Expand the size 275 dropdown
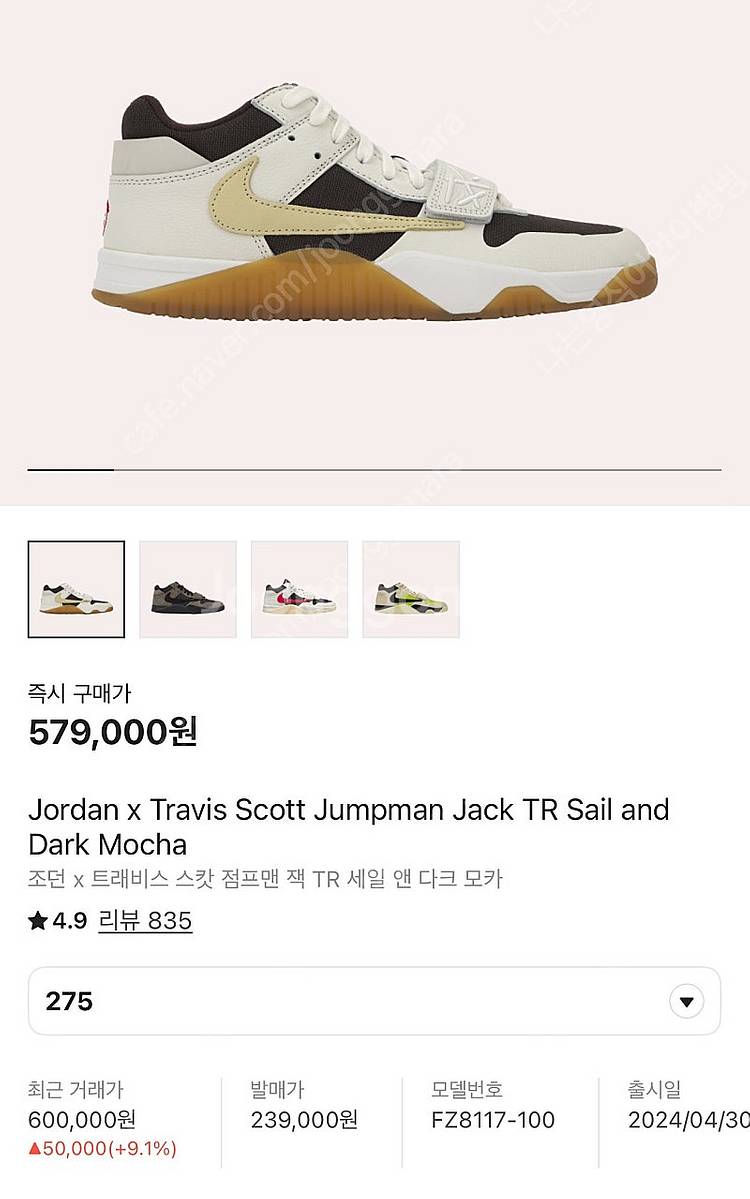Image resolution: width=750 pixels, height=1199 pixels. (686, 1001)
